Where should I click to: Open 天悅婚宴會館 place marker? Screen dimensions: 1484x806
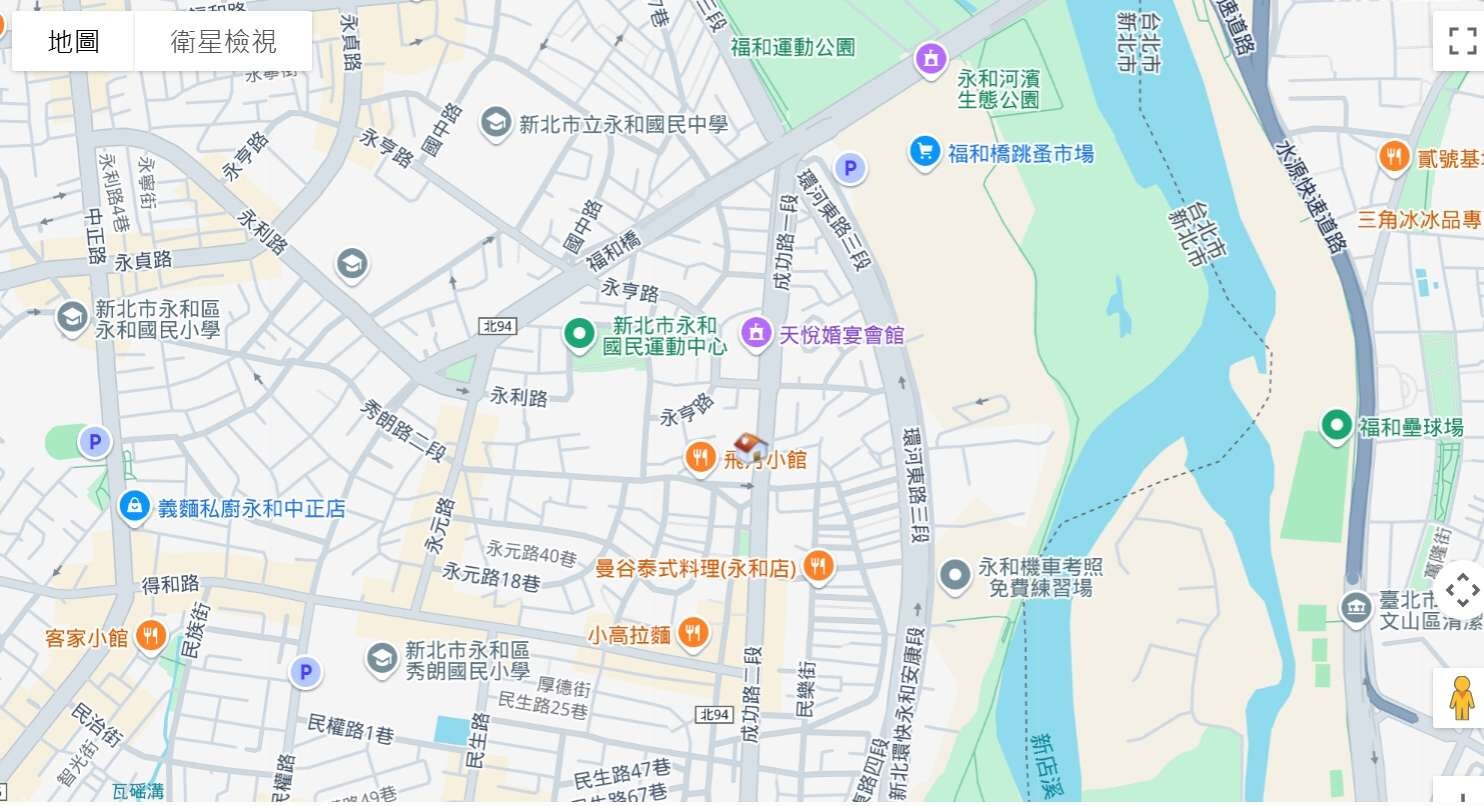pyautogui.click(x=756, y=331)
